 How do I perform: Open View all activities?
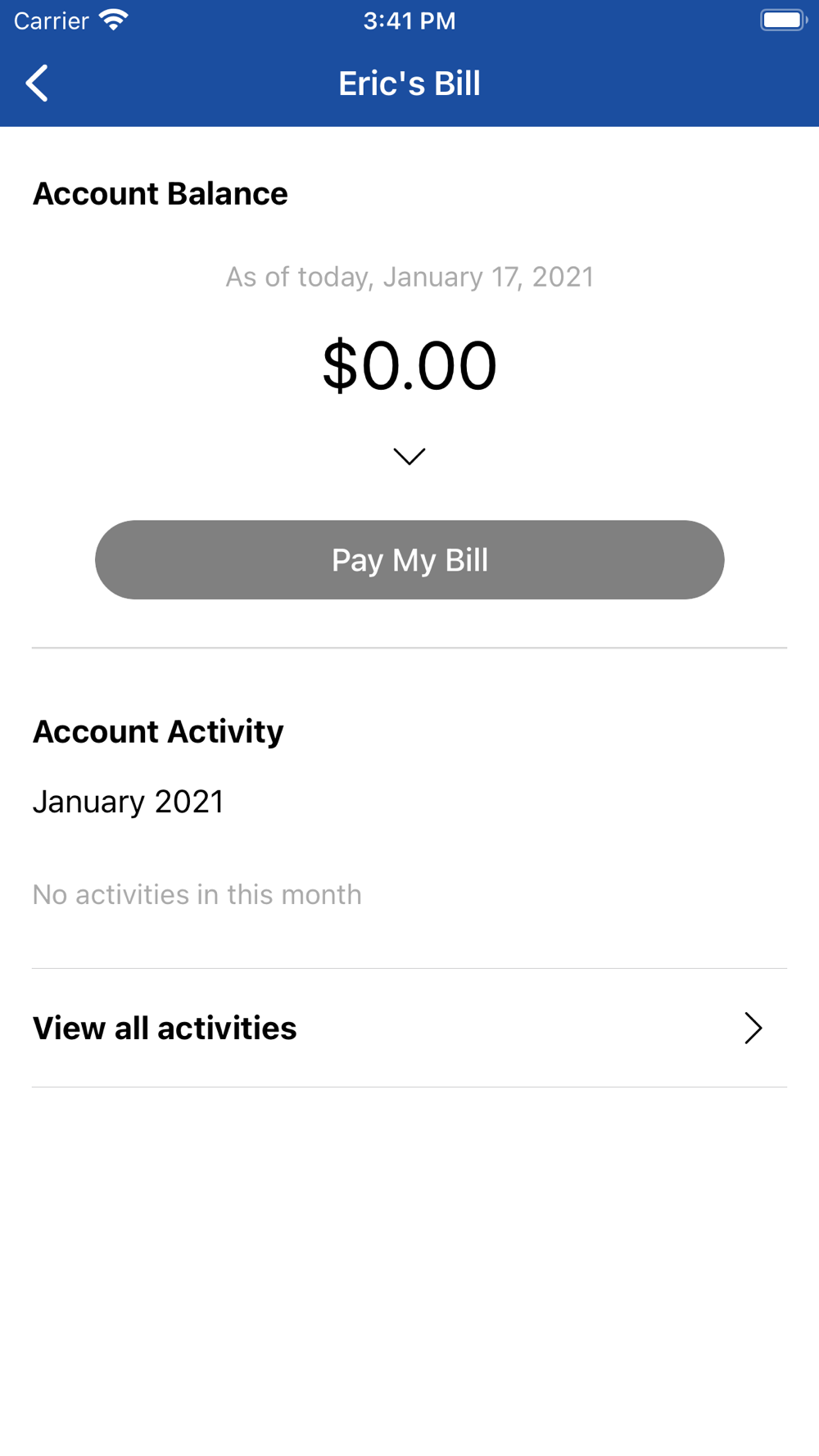[409, 1029]
